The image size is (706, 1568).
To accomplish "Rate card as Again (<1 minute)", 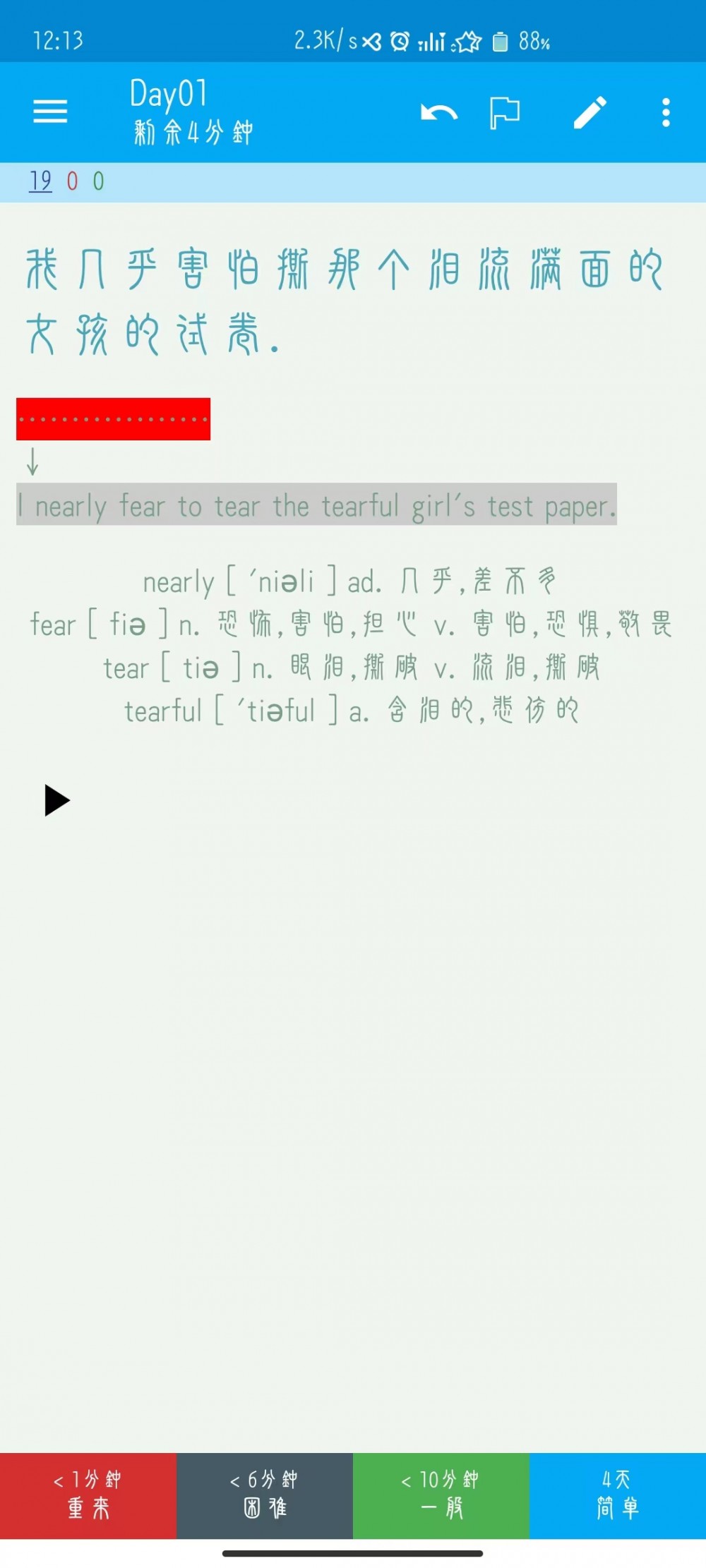I will 88,1495.
